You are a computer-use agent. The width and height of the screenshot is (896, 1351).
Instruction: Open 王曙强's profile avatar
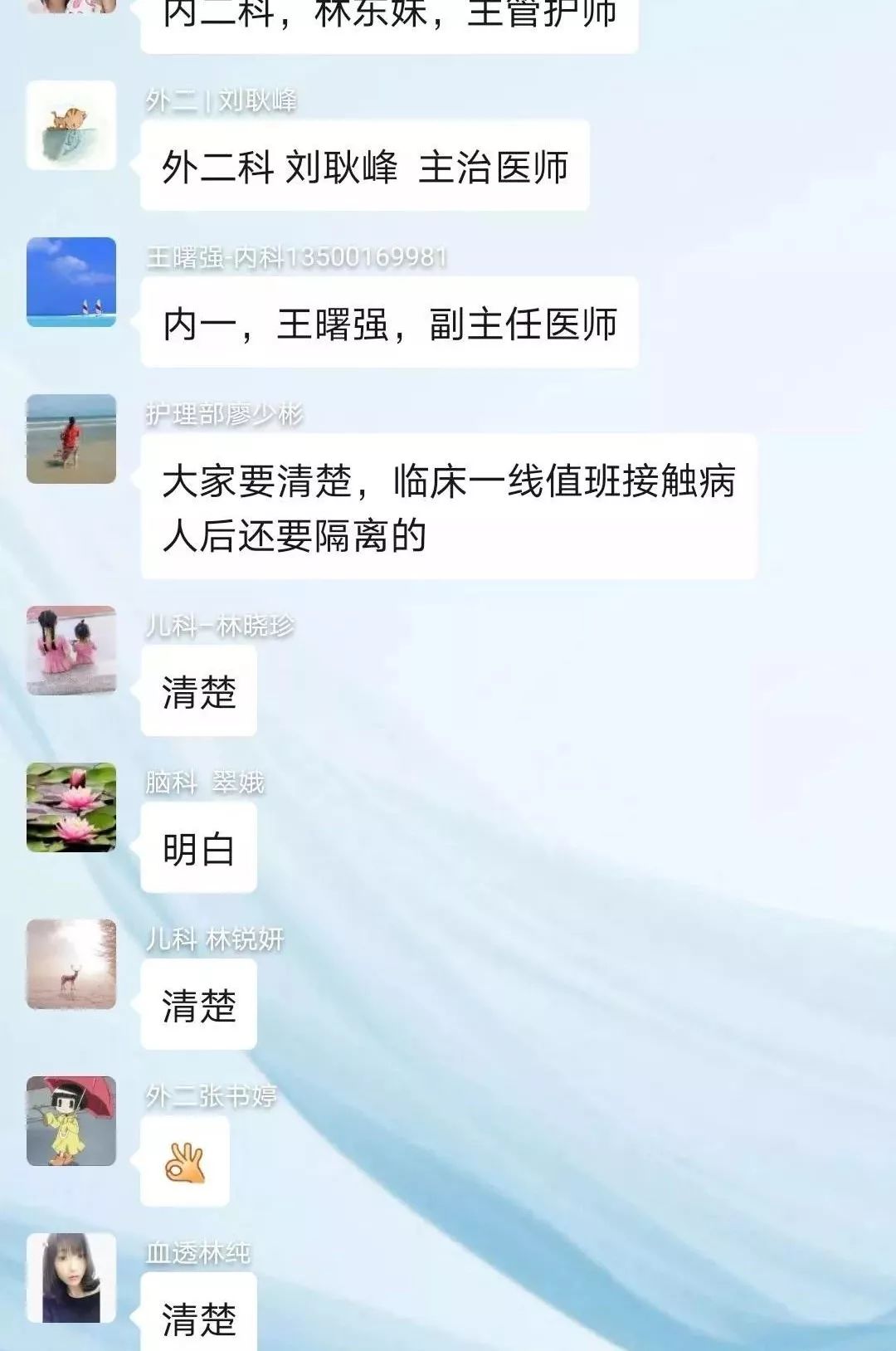pyautogui.click(x=71, y=282)
